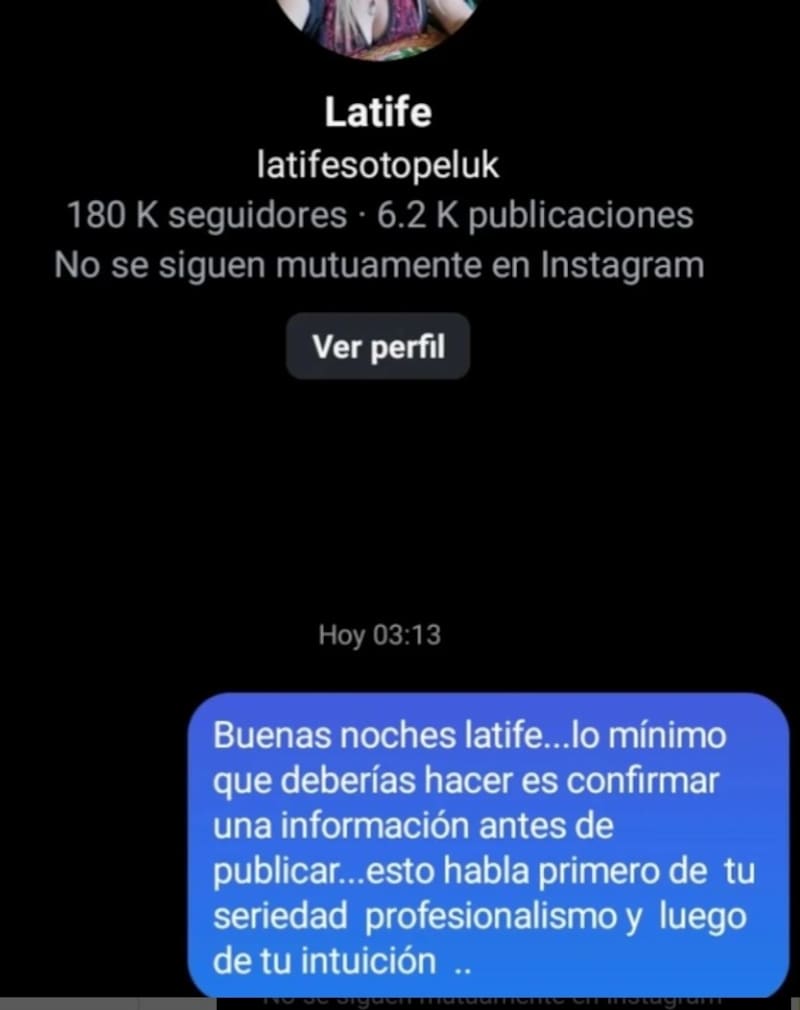
Task: Tap the Ver perfil button
Action: 378,346
